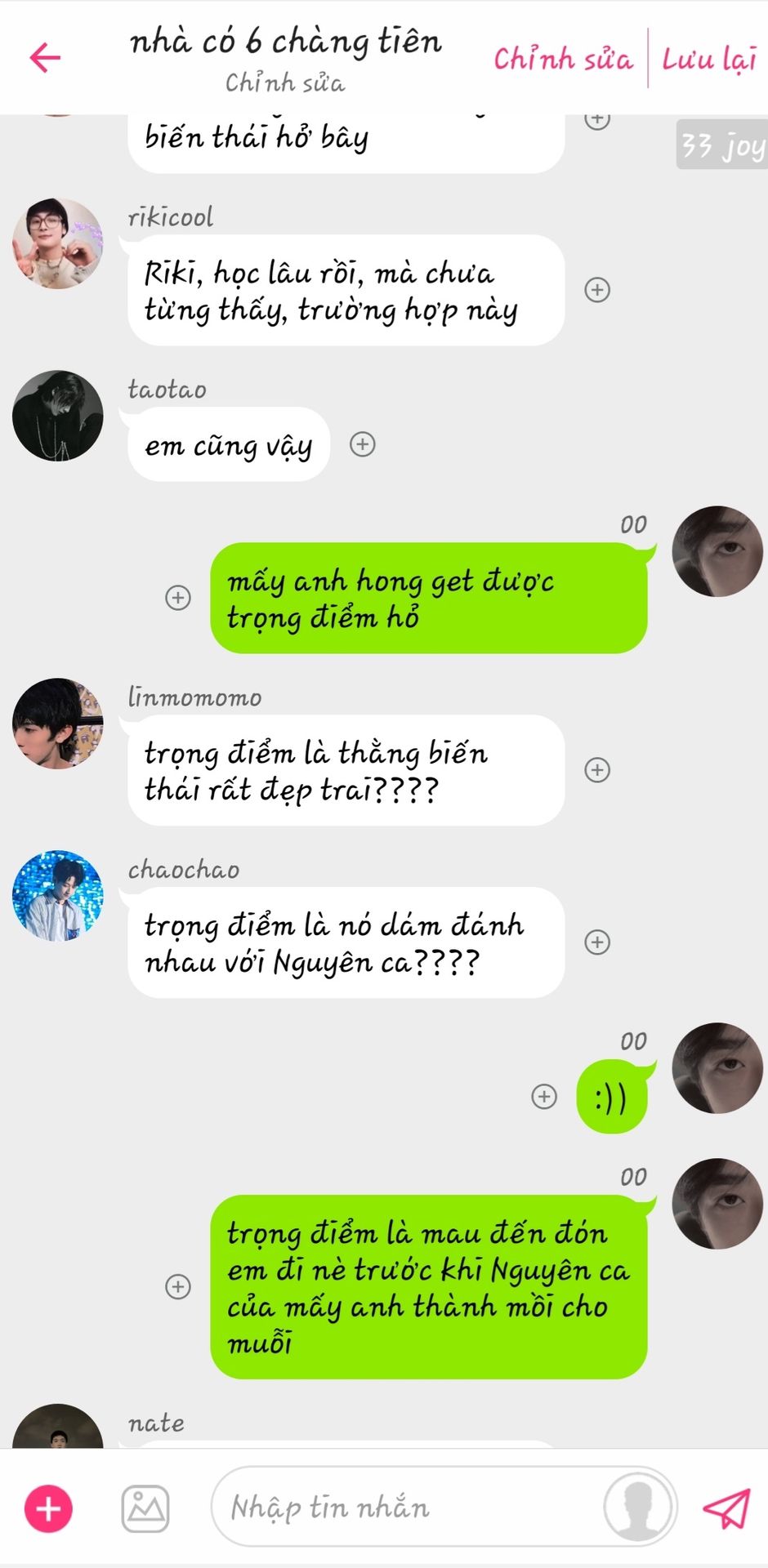This screenshot has width=768, height=1568.
Task: Tap the 33 joy badge
Action: (x=722, y=145)
